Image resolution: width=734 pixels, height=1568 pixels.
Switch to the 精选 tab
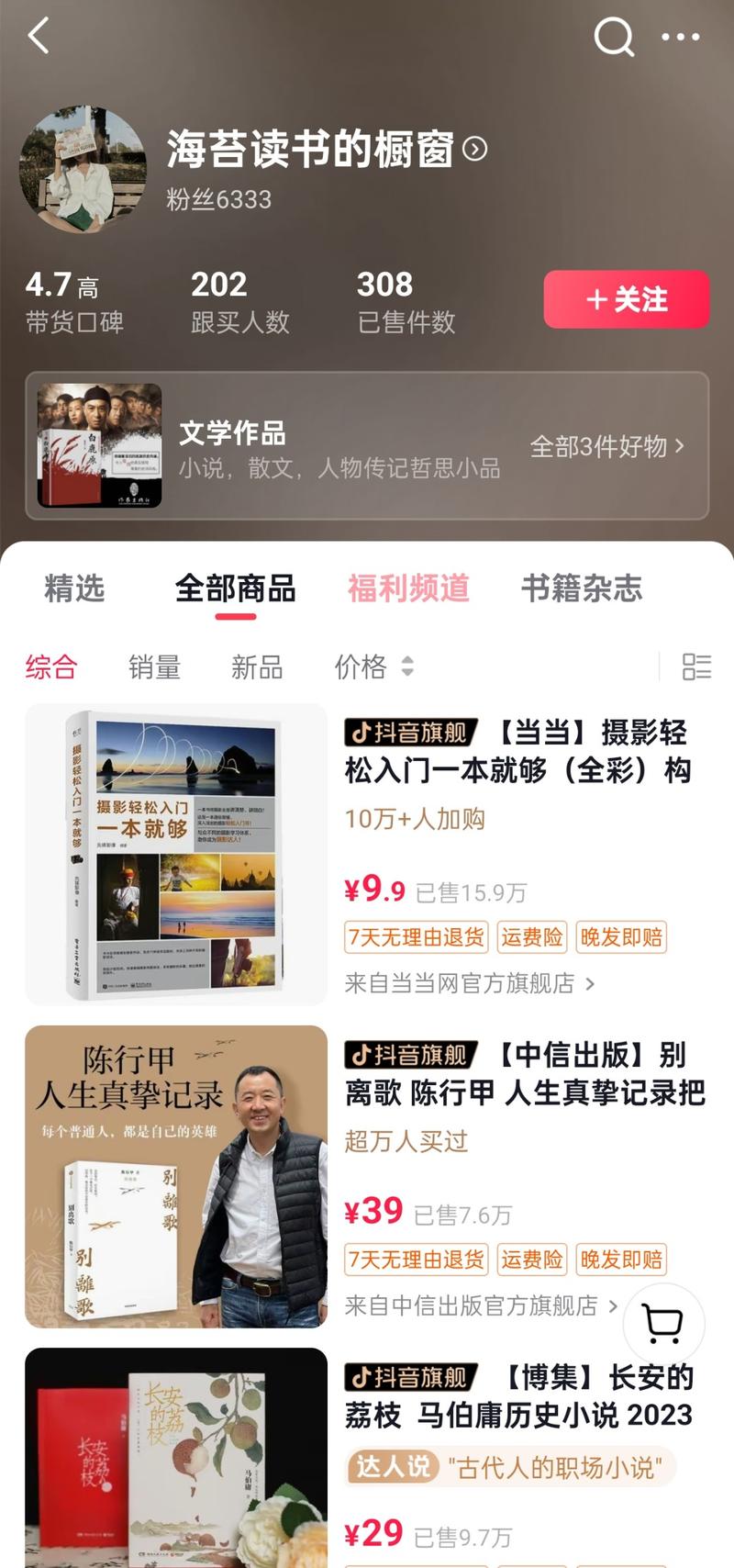coord(74,588)
